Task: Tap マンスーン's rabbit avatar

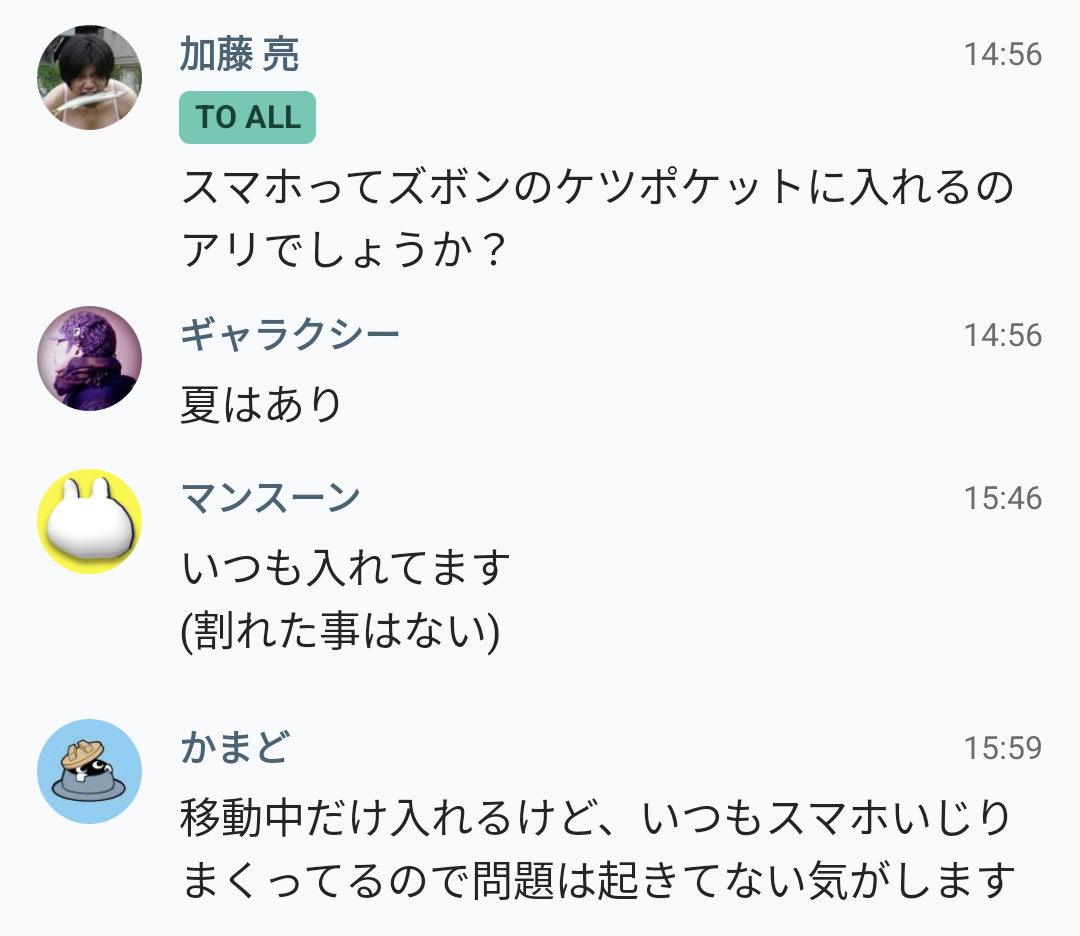Action: (89, 521)
